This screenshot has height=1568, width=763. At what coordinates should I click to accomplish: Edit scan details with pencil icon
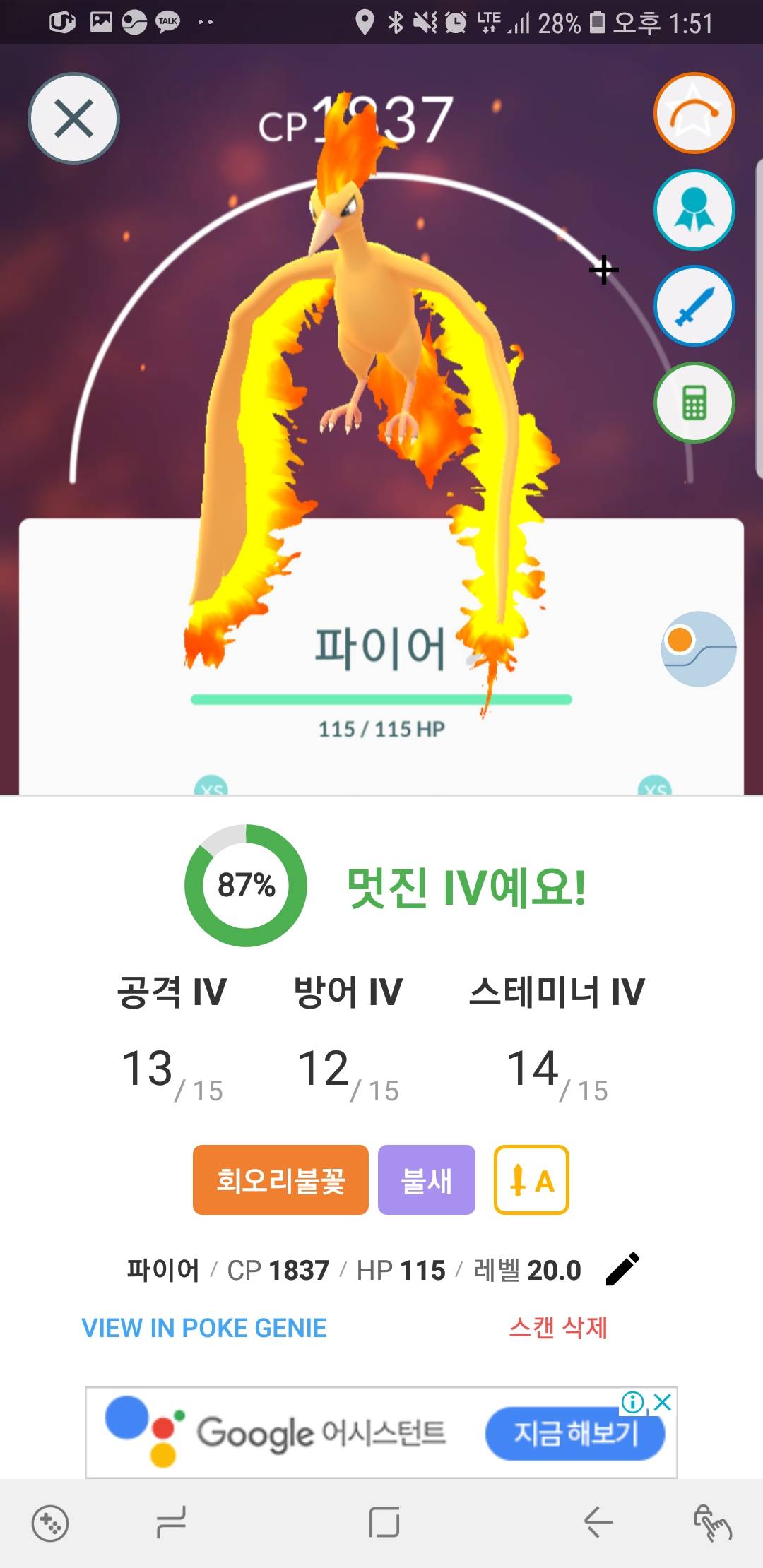(x=622, y=1270)
